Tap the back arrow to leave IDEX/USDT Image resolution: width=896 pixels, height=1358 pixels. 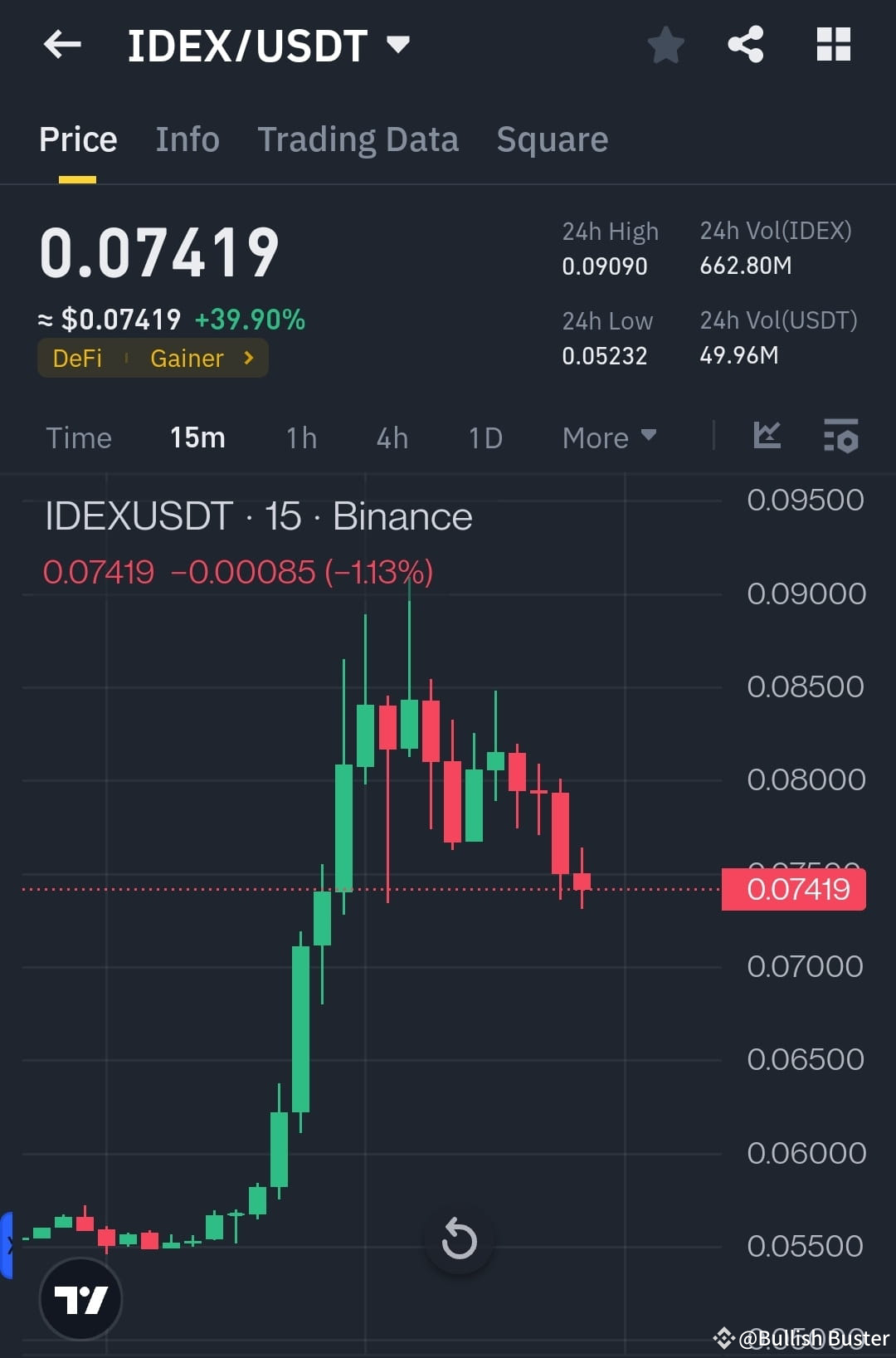tap(62, 45)
